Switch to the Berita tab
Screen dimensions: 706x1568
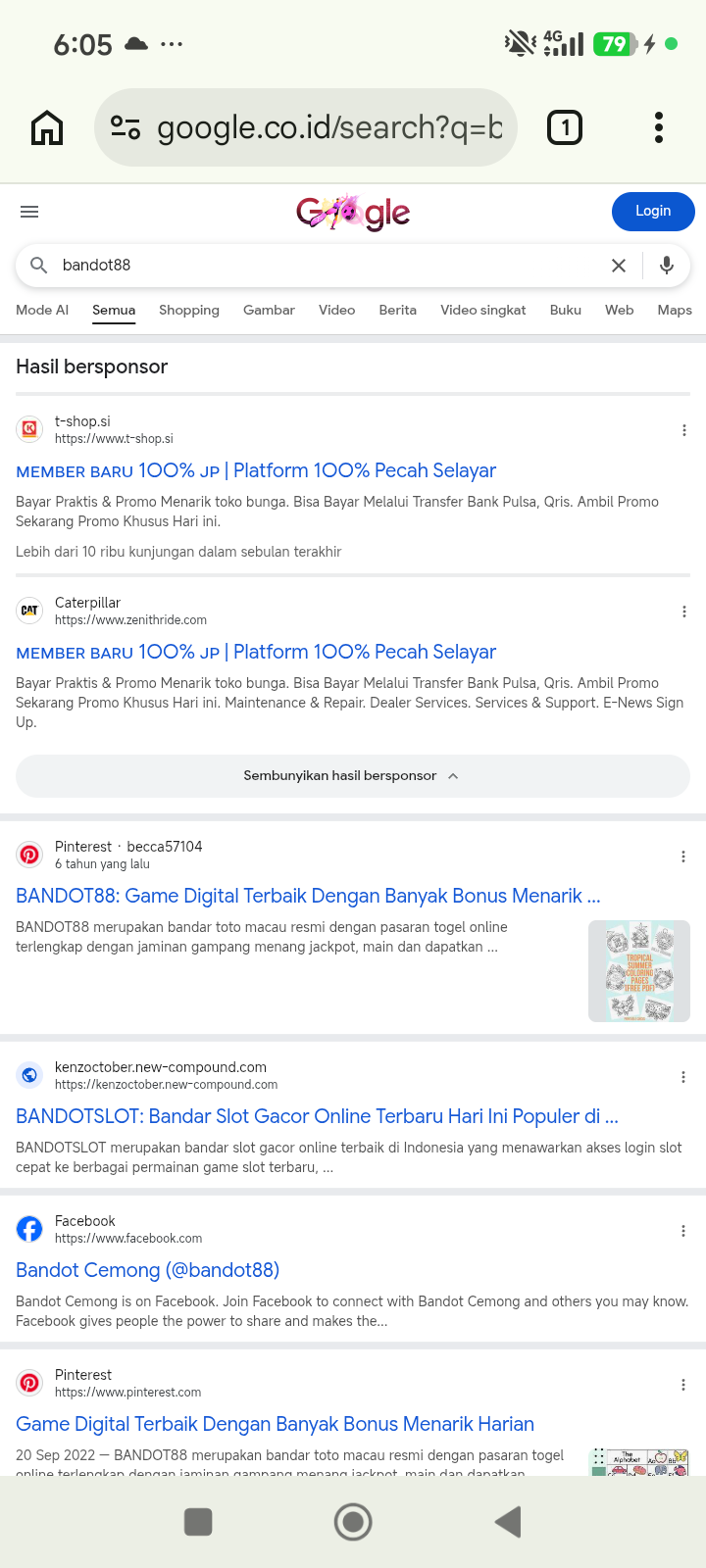397,310
